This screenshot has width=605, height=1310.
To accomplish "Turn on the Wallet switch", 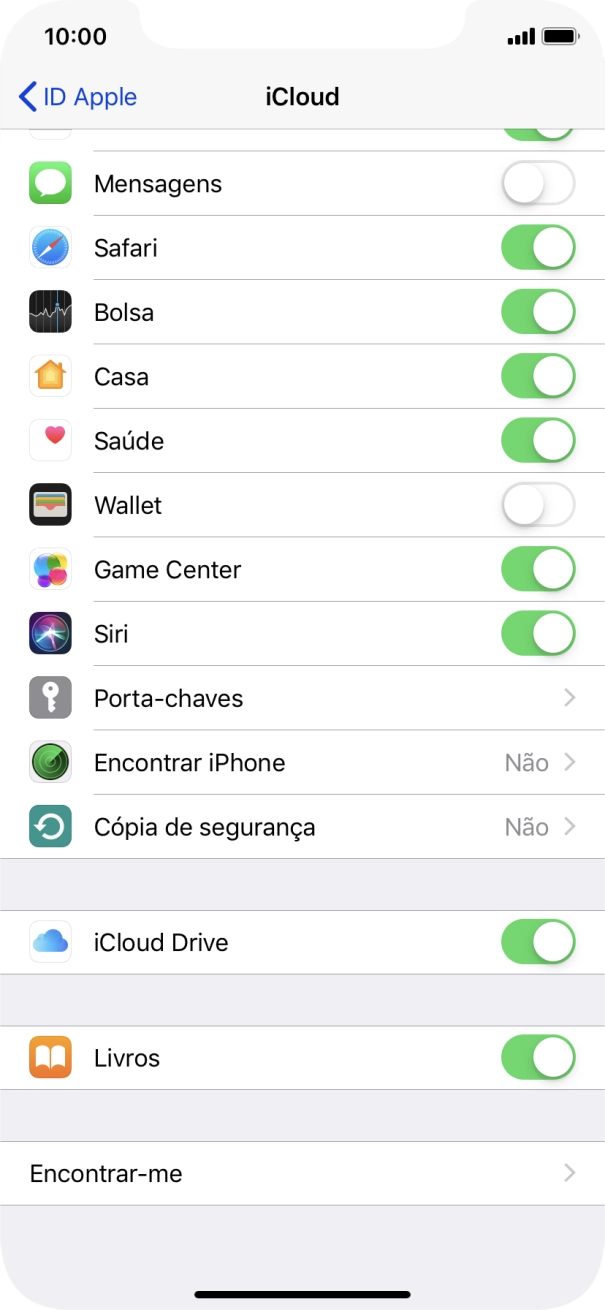I will click(x=538, y=505).
